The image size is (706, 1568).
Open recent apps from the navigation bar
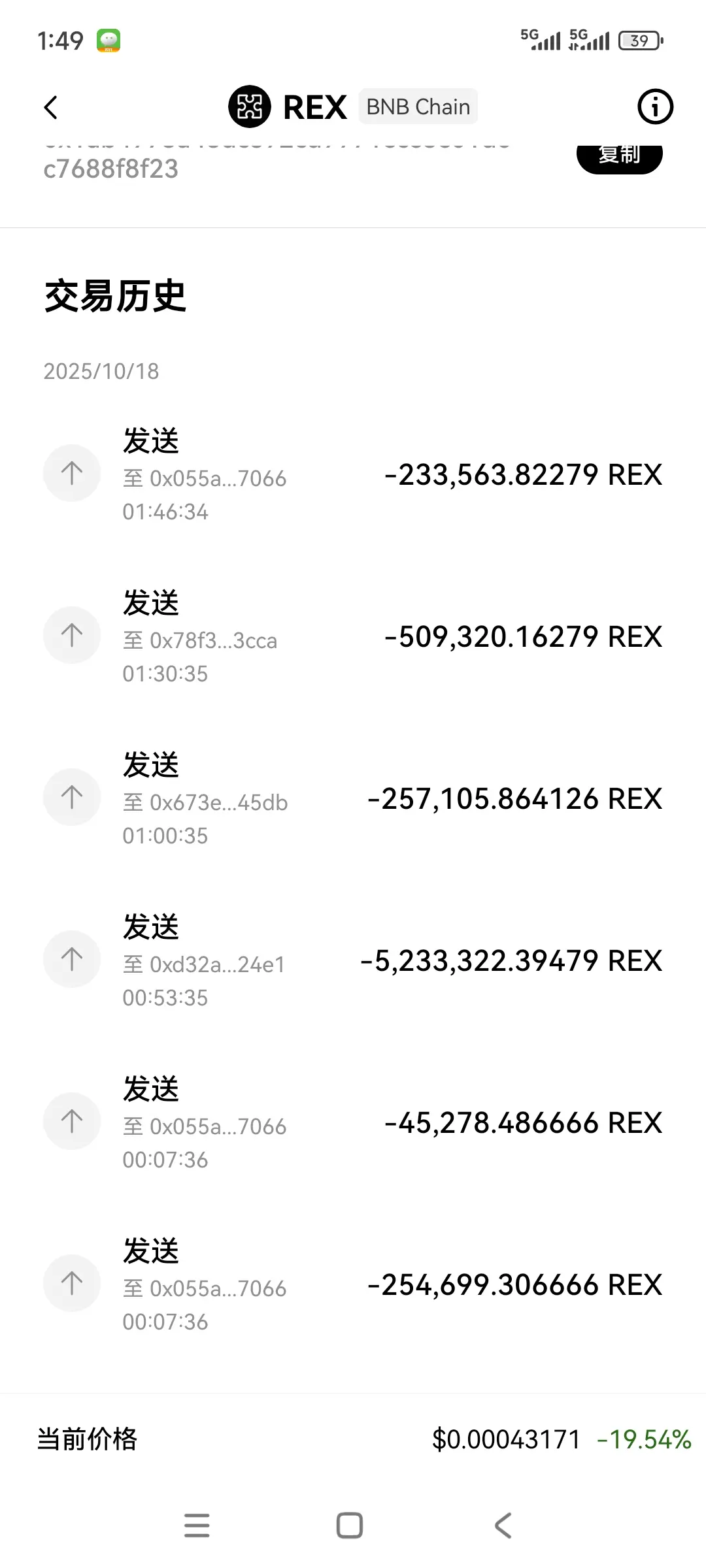pyautogui.click(x=197, y=1526)
